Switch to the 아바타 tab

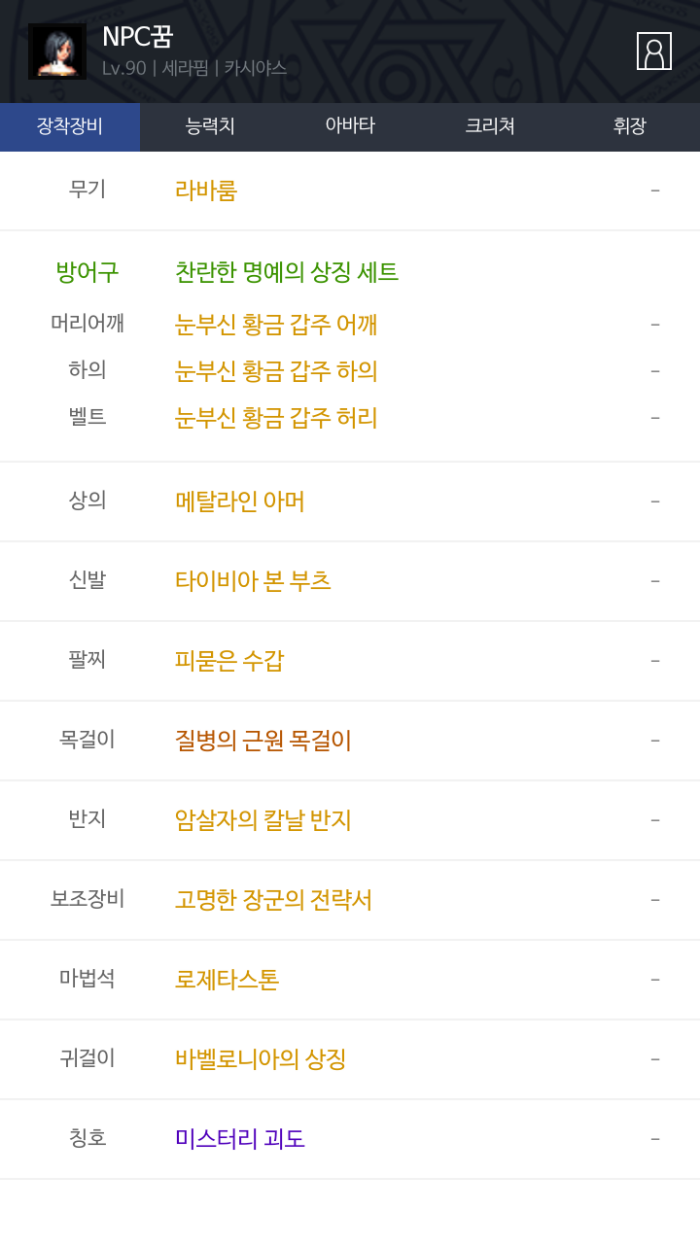350,126
